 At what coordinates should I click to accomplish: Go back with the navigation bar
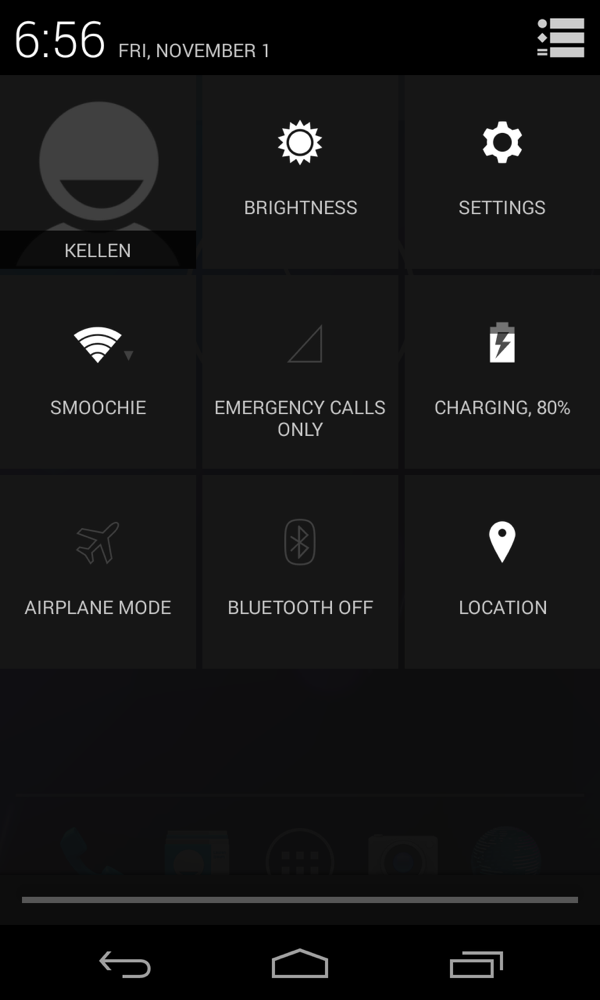(x=125, y=964)
